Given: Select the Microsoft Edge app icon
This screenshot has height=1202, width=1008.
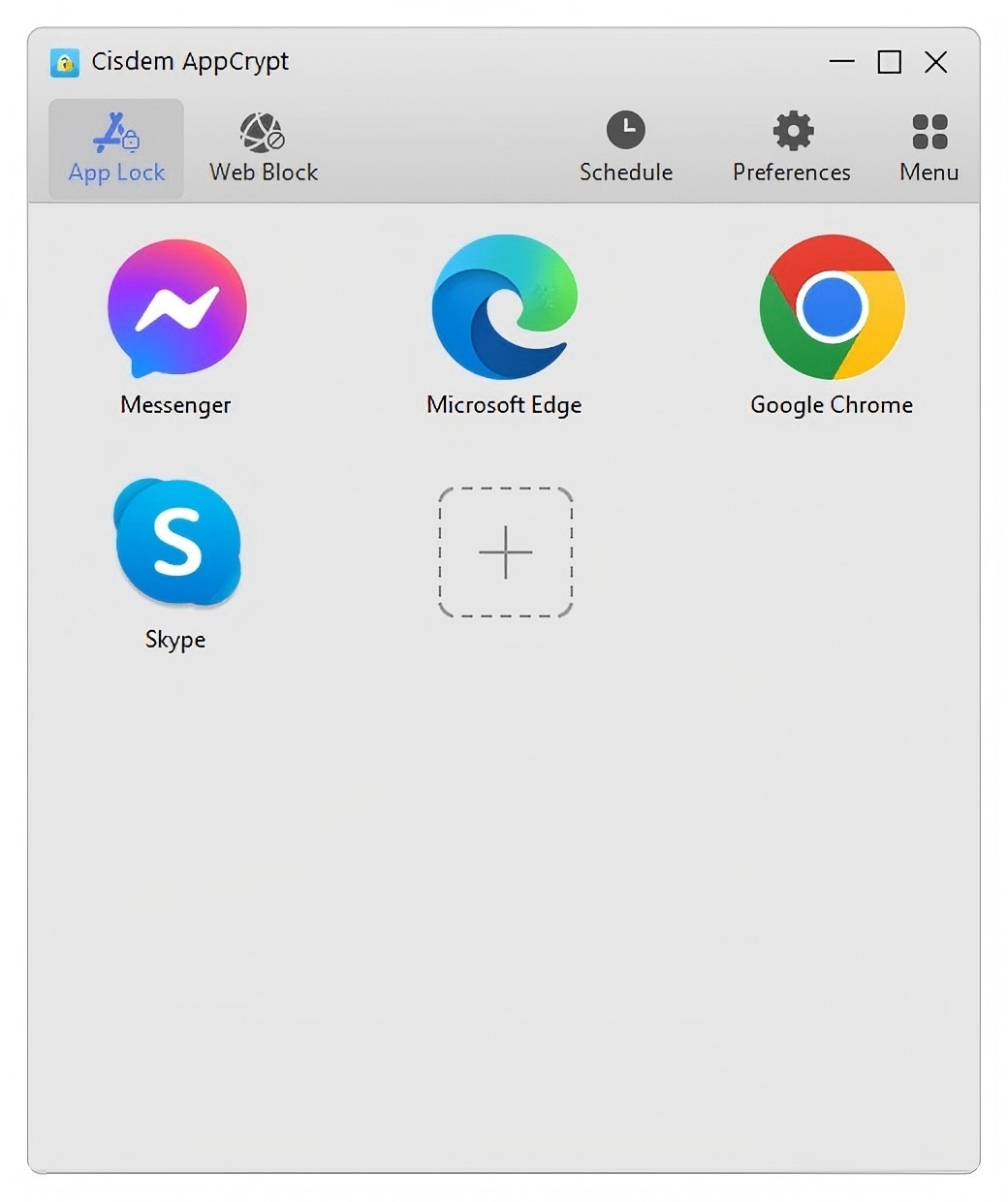Looking at the screenshot, I should (x=504, y=307).
